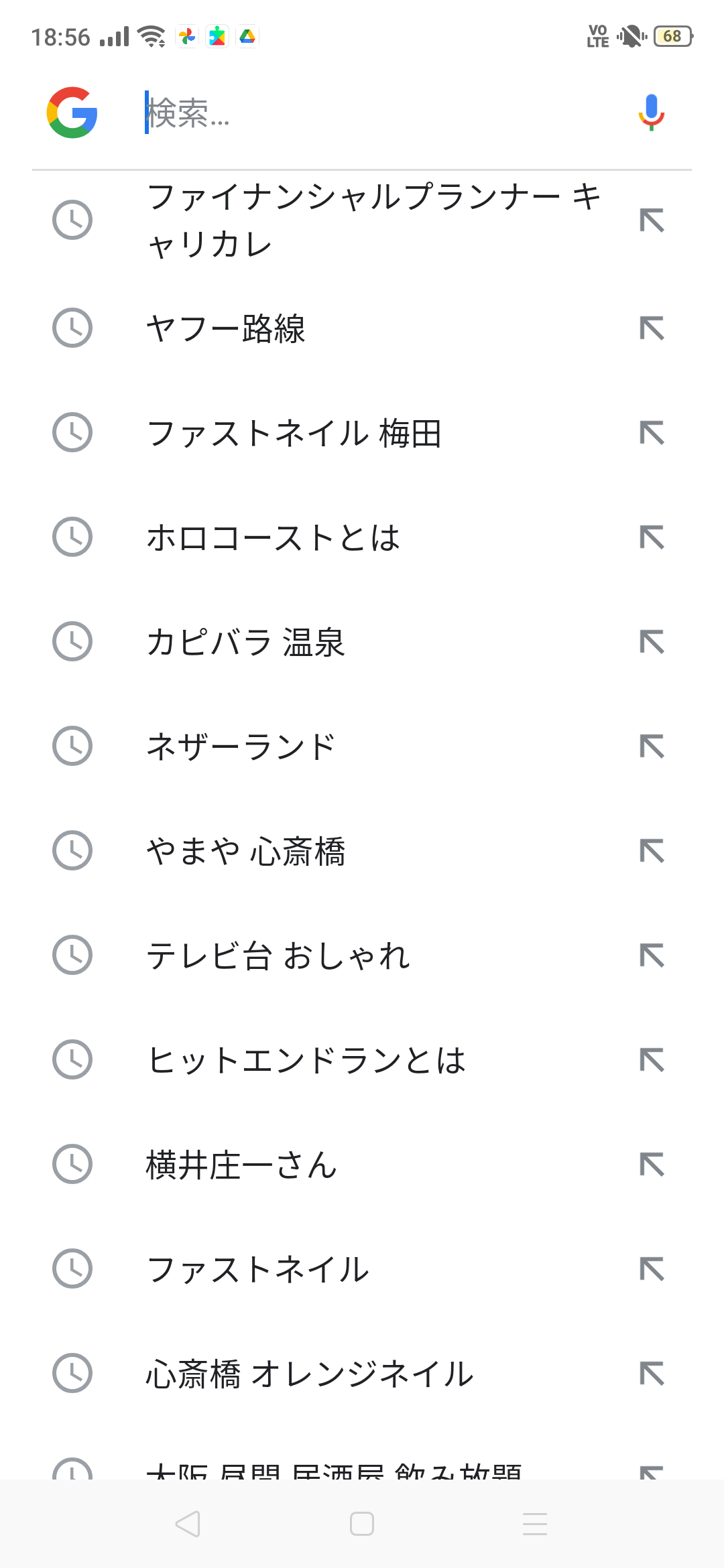The width and height of the screenshot is (724, 1568).
Task: Open the search text field
Action: click(x=362, y=112)
